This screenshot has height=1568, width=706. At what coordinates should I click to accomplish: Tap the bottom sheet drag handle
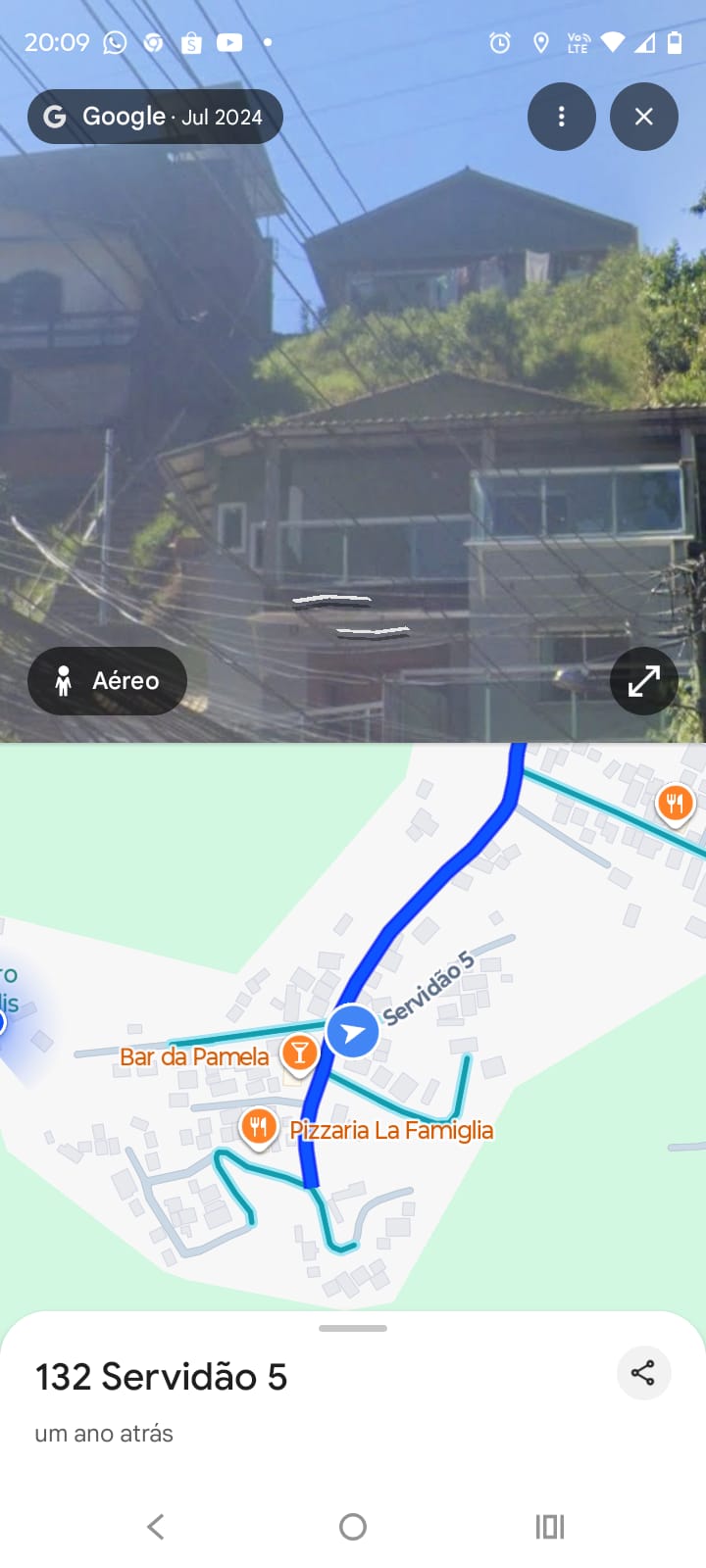[353, 1328]
